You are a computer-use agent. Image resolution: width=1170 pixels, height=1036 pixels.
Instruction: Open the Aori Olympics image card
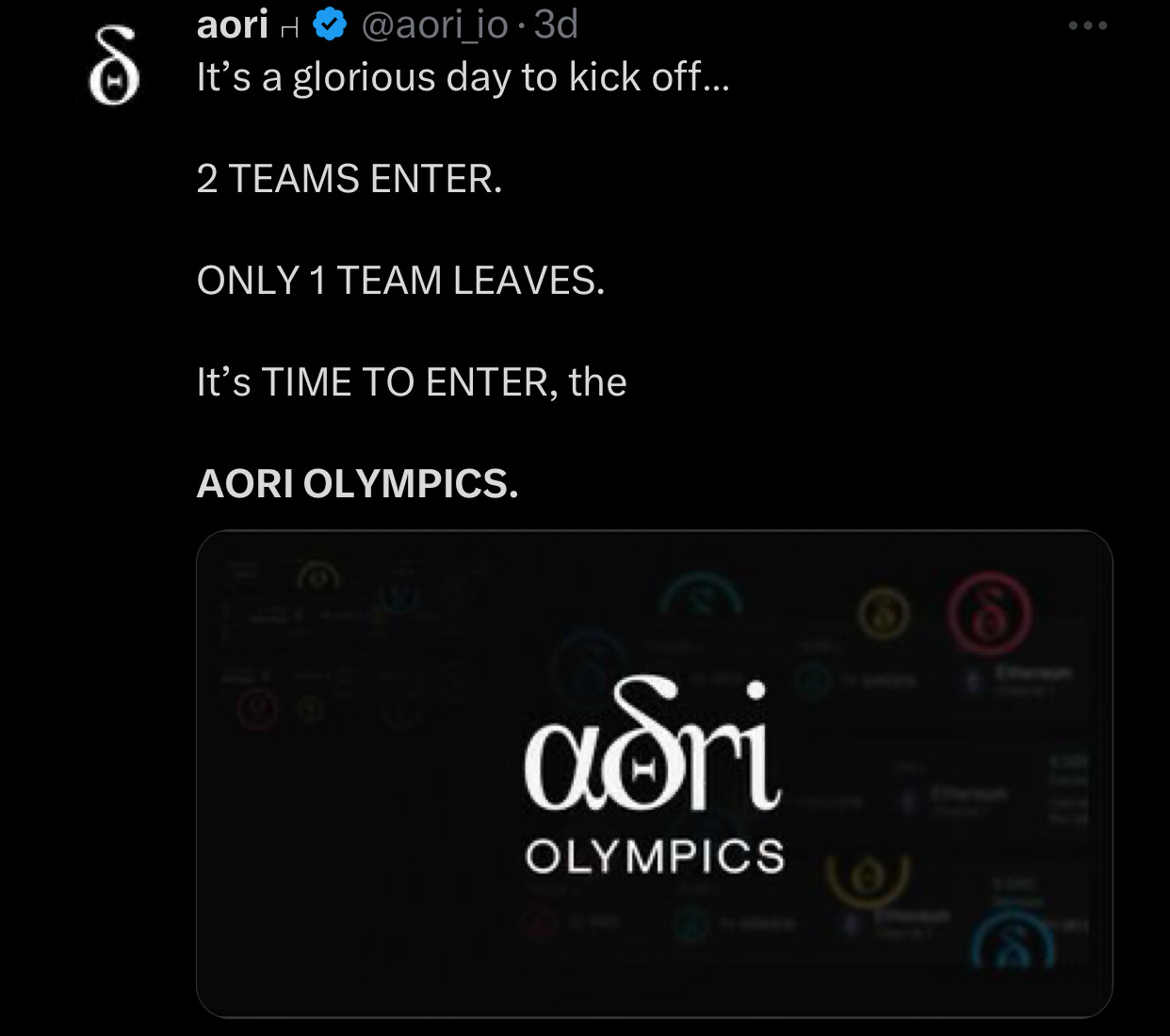pyautogui.click(x=654, y=773)
